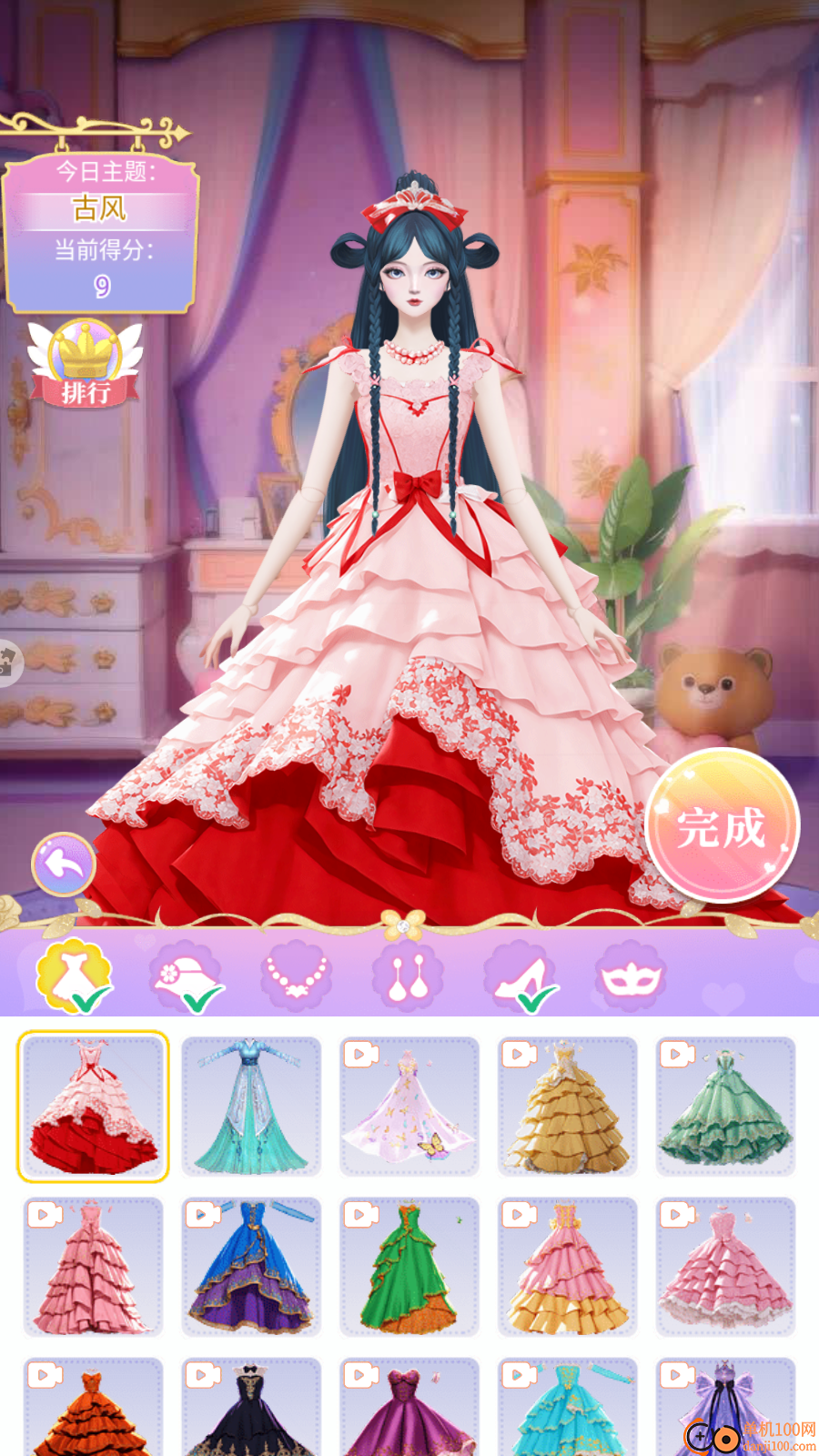Viewport: 819px width, 1456px height.
Task: Switch to the hat category tab
Action: (x=187, y=976)
